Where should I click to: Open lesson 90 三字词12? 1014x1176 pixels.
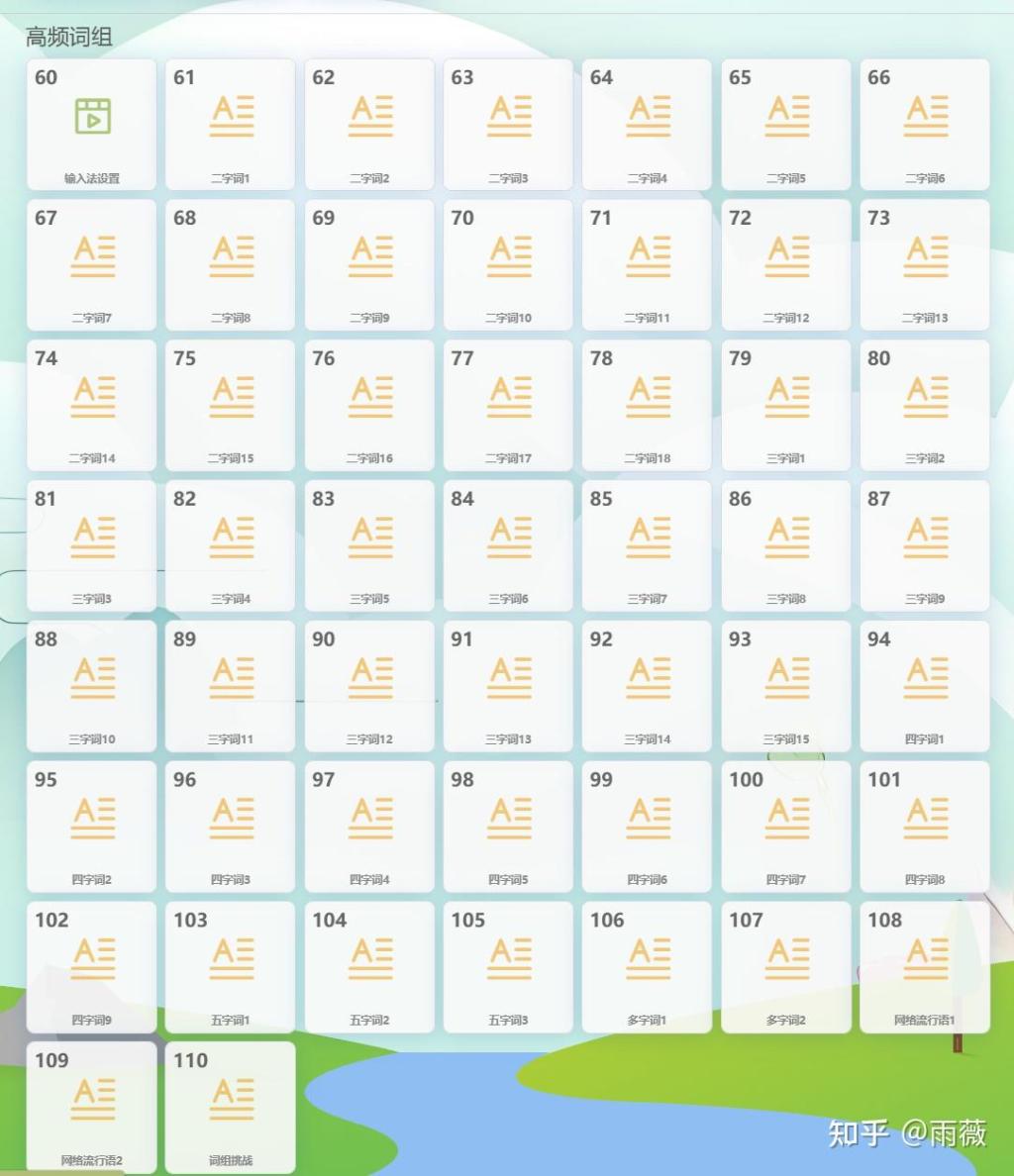369,686
